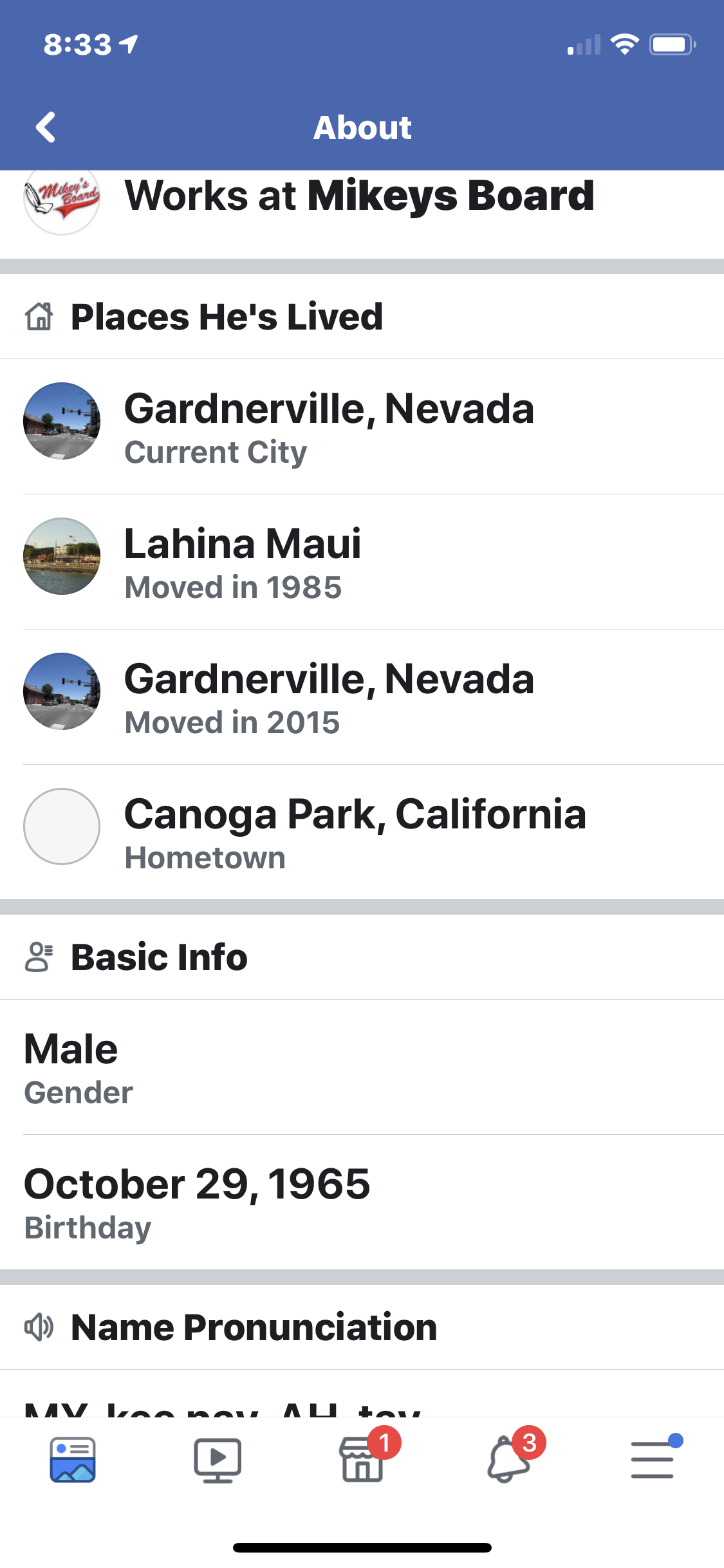Open the Marketplace tab

(x=362, y=1459)
